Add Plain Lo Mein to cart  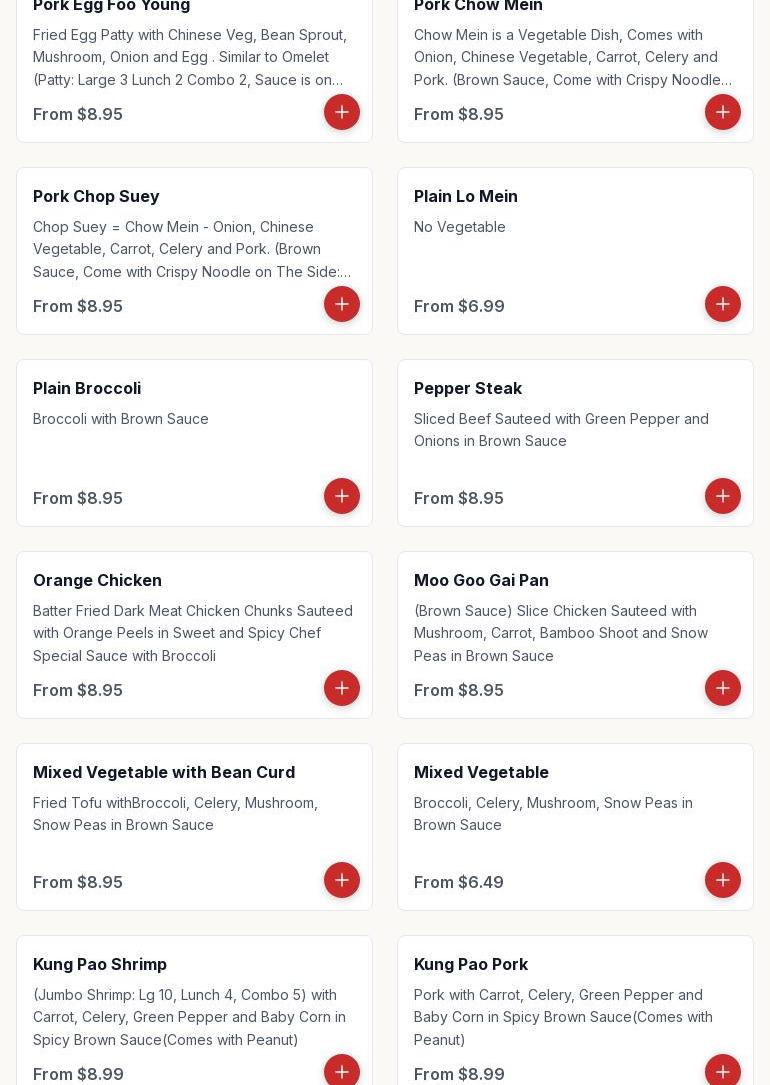(x=723, y=304)
